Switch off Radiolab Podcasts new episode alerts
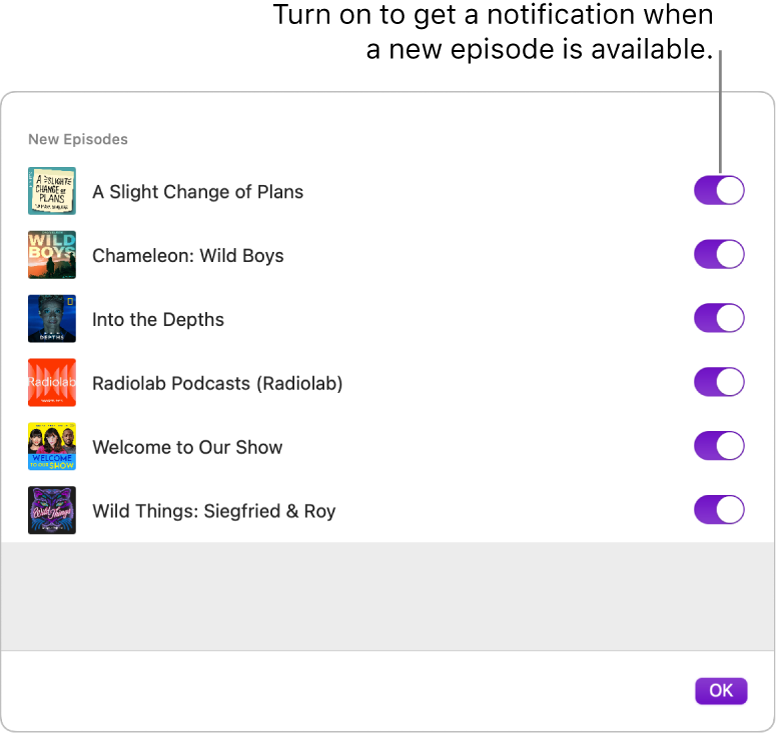This screenshot has width=778, height=734. (x=719, y=383)
